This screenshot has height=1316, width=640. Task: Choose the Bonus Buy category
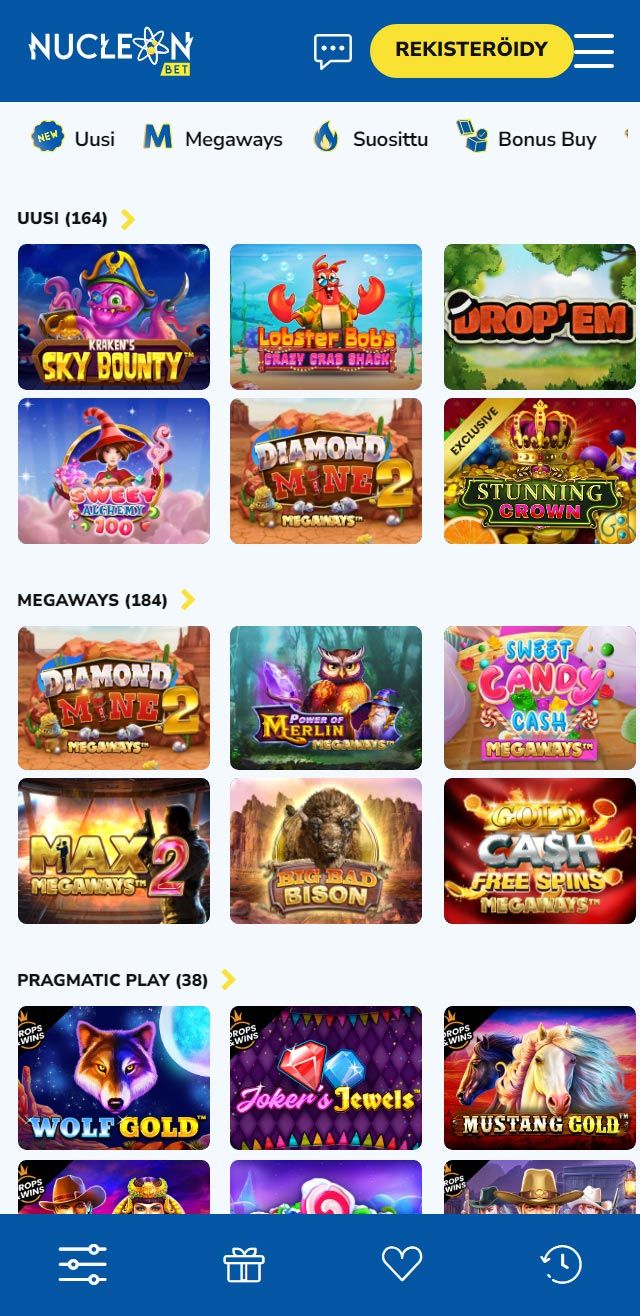click(527, 139)
